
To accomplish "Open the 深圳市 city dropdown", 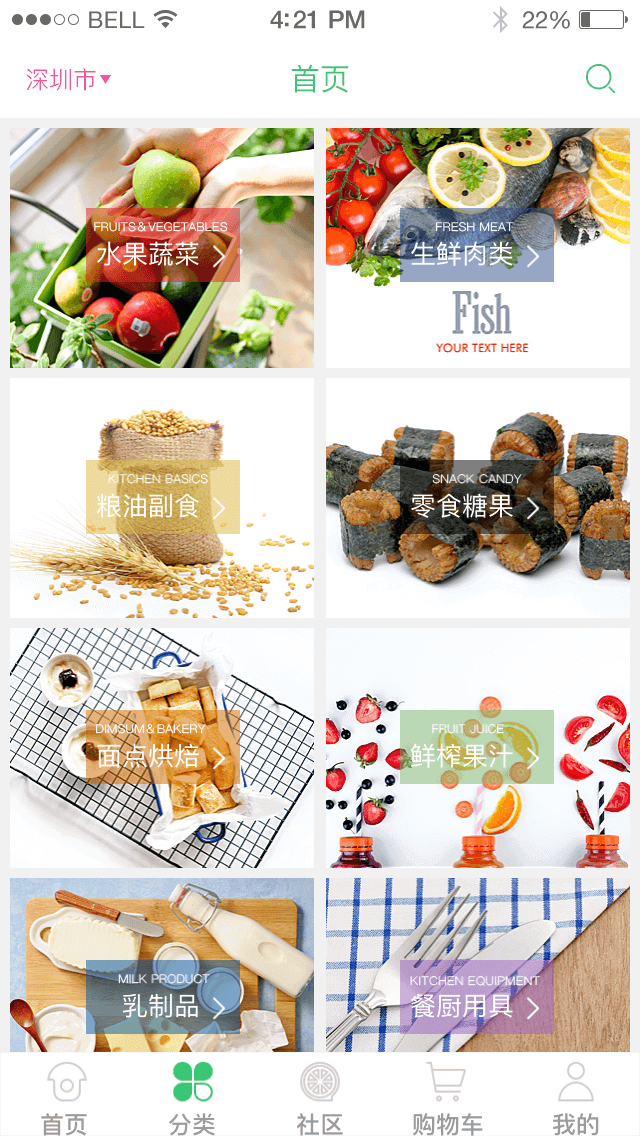I will tap(68, 80).
